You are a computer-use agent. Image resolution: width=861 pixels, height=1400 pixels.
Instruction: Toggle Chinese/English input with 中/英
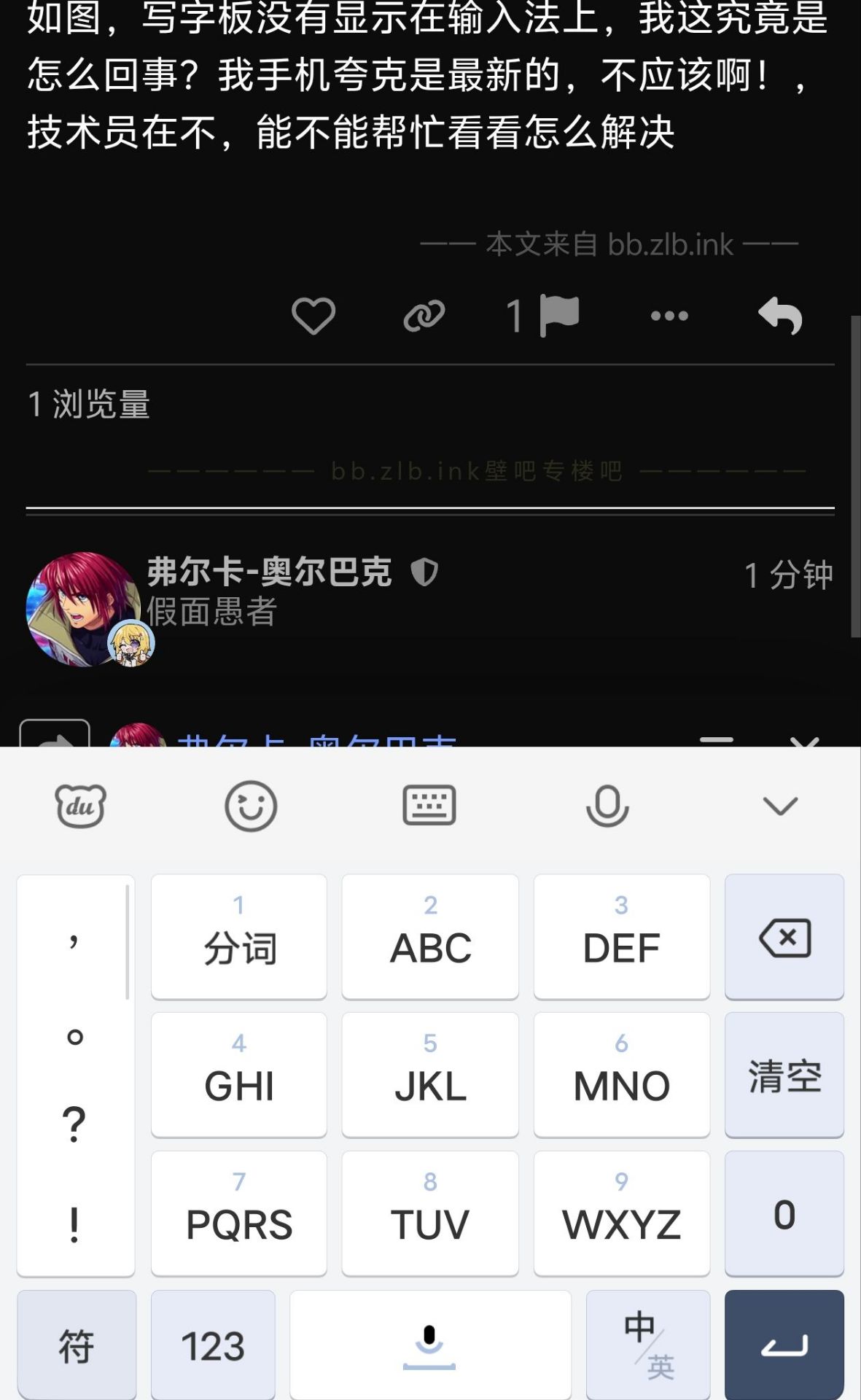tap(648, 1345)
